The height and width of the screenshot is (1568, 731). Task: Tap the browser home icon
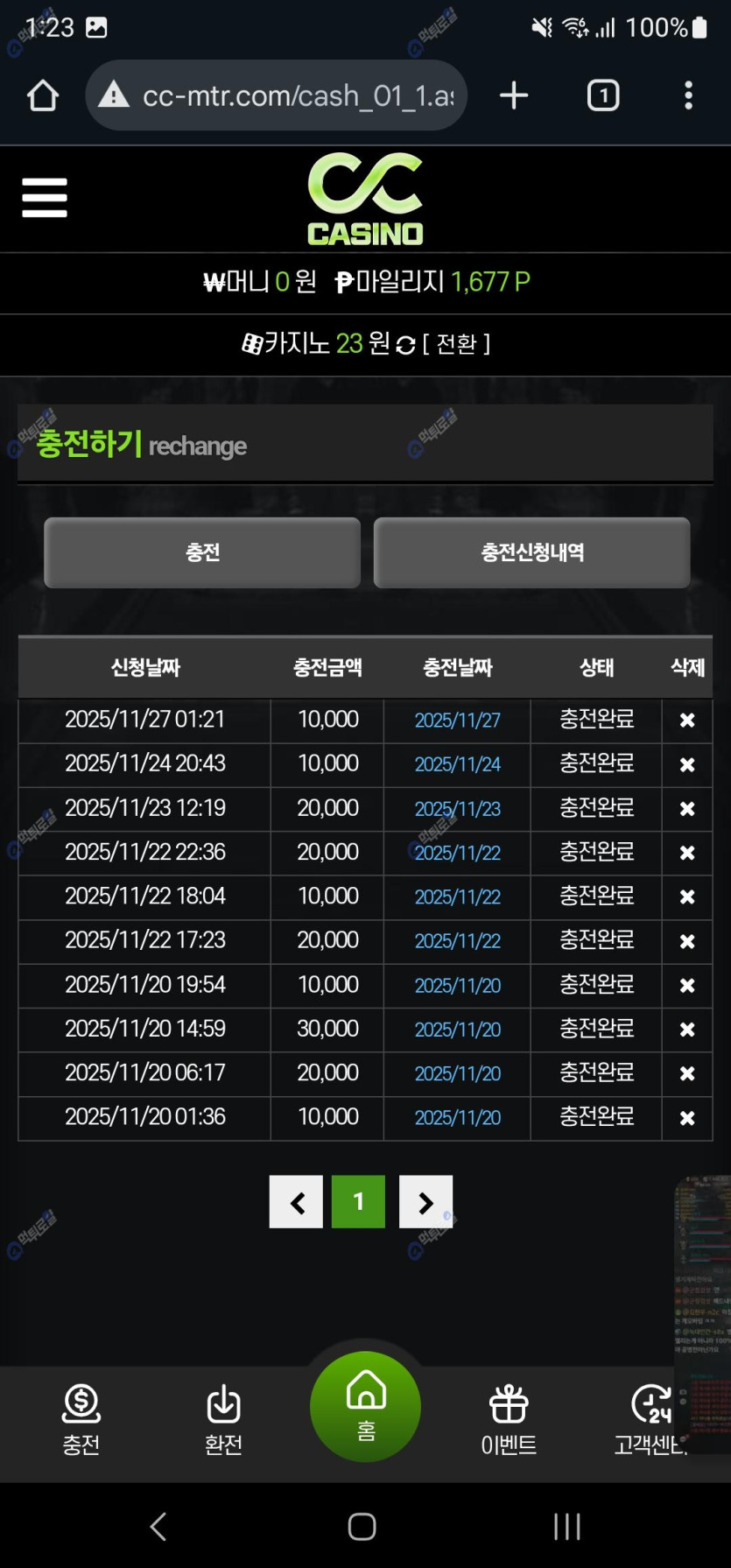point(42,95)
